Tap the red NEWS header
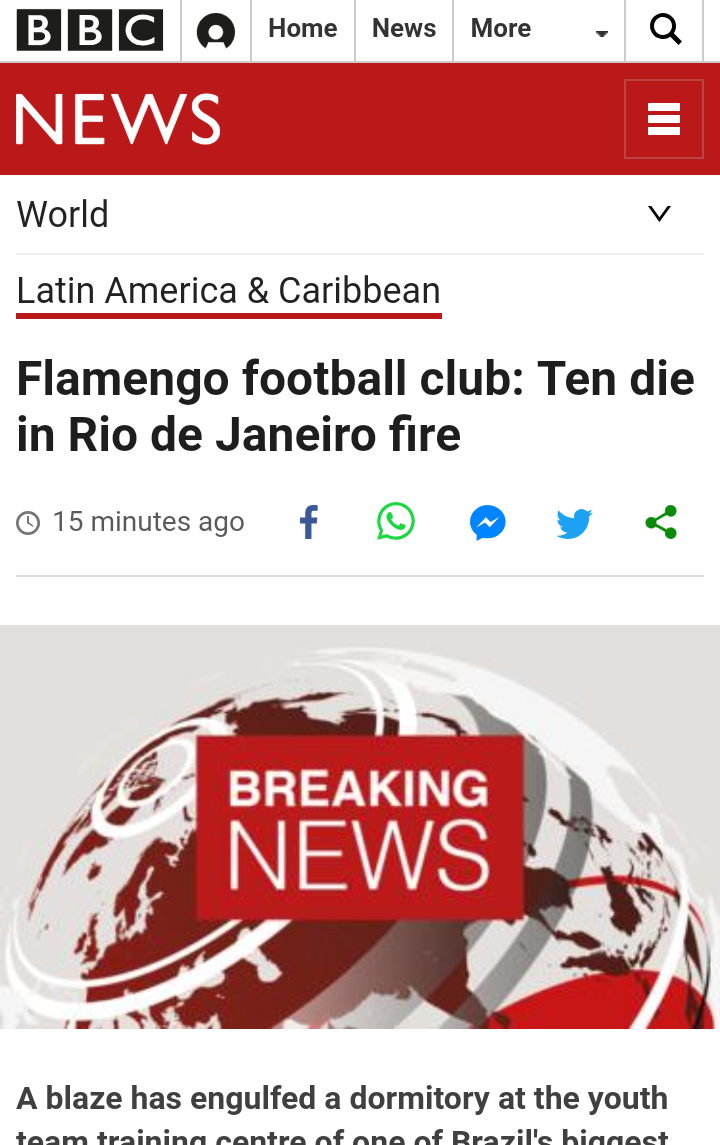The width and height of the screenshot is (720, 1145). coord(118,120)
